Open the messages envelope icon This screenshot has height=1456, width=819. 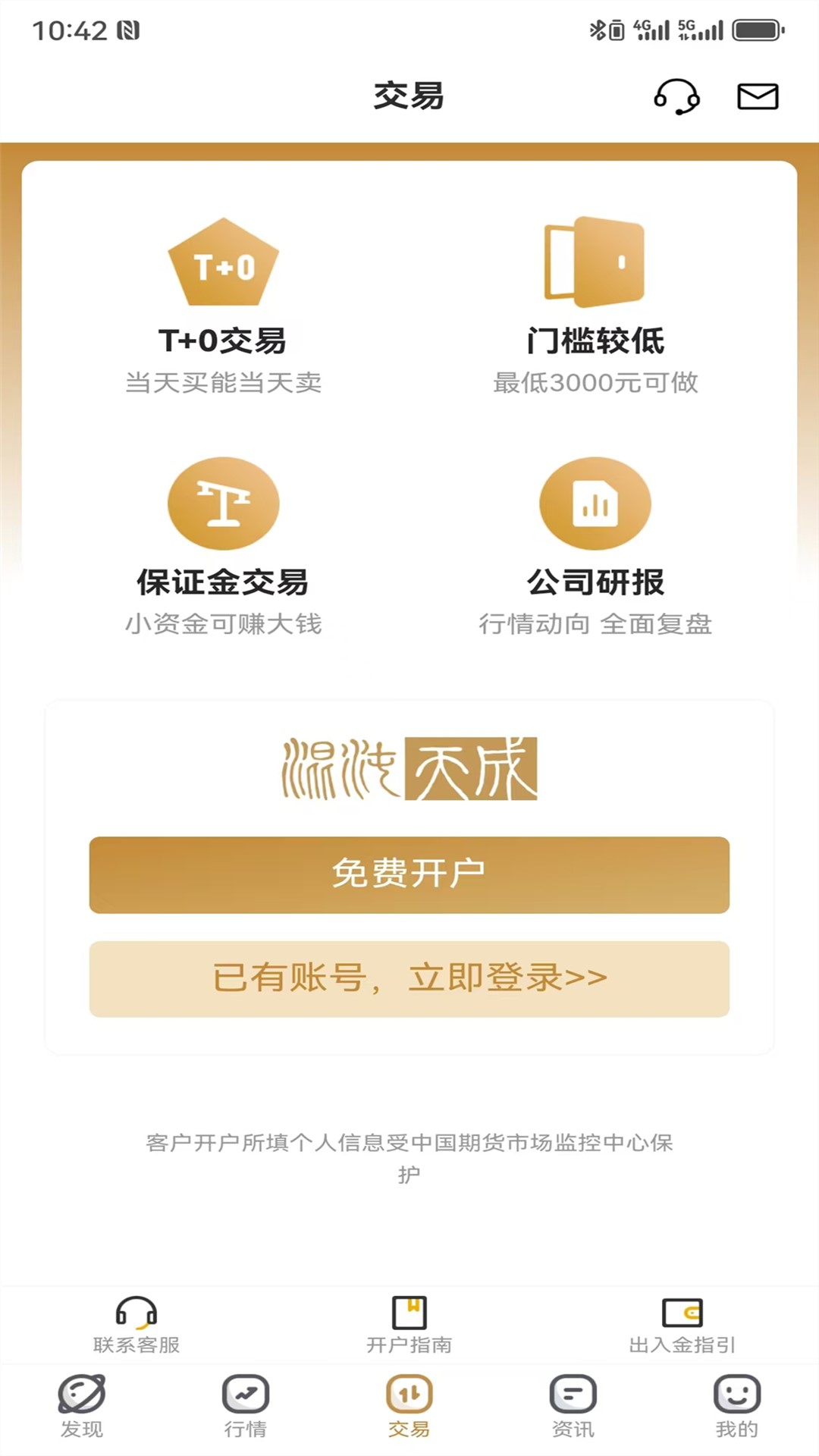[758, 97]
